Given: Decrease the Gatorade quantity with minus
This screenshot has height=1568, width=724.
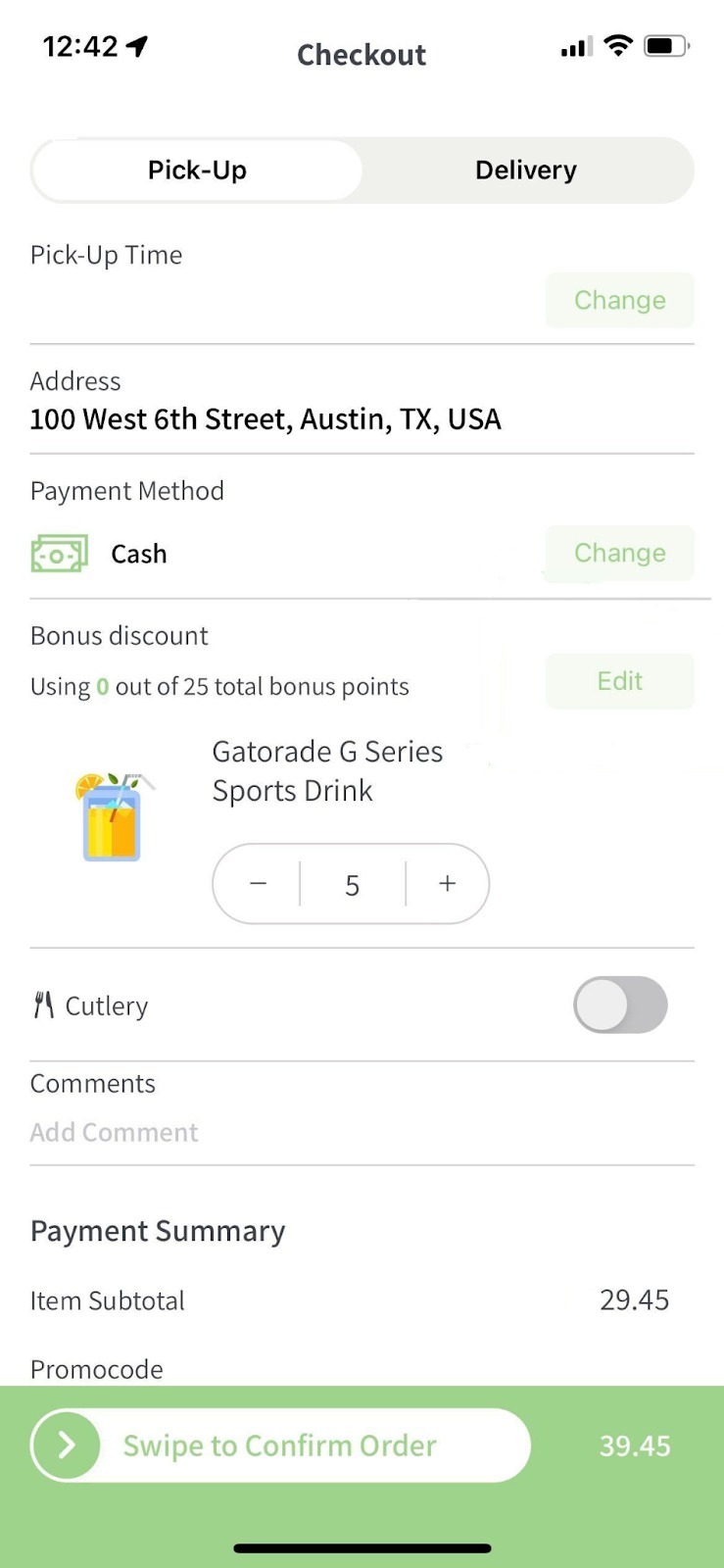Looking at the screenshot, I should pos(258,884).
